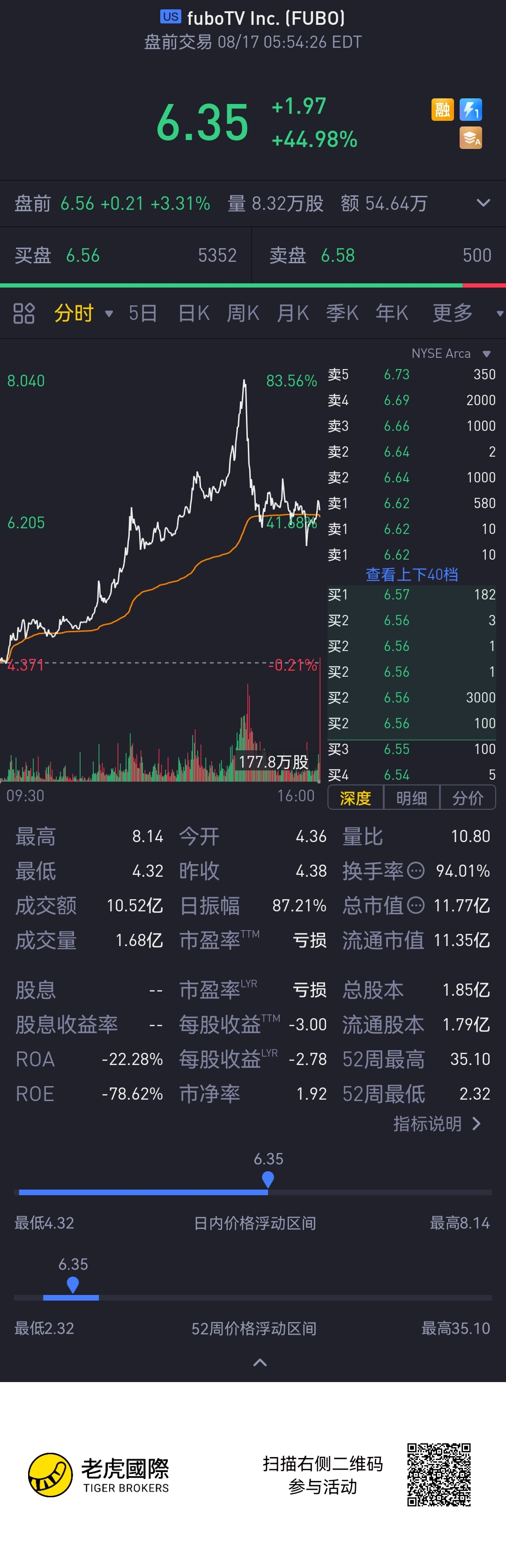Switch to 月K chart
The height and width of the screenshot is (1568, 506).
292,313
